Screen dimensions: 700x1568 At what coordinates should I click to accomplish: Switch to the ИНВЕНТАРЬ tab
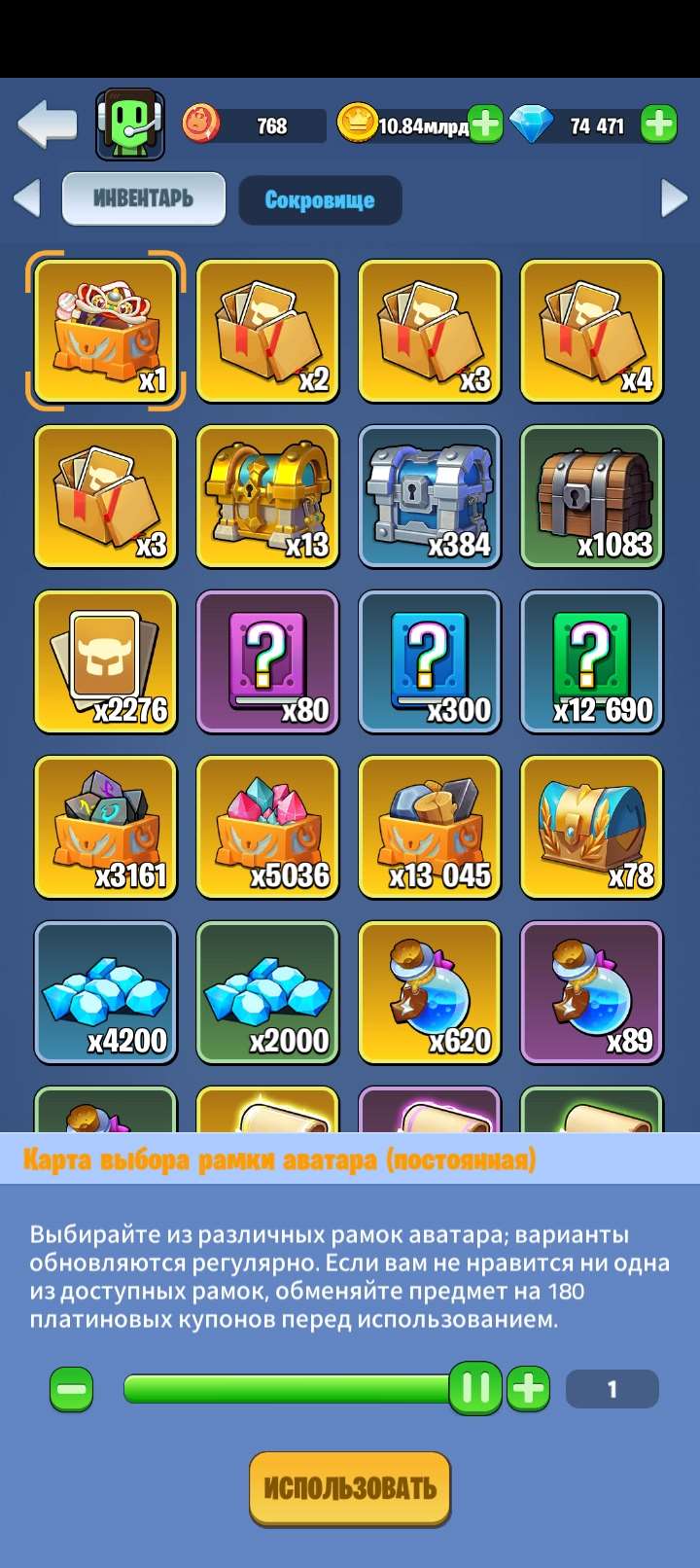143,197
